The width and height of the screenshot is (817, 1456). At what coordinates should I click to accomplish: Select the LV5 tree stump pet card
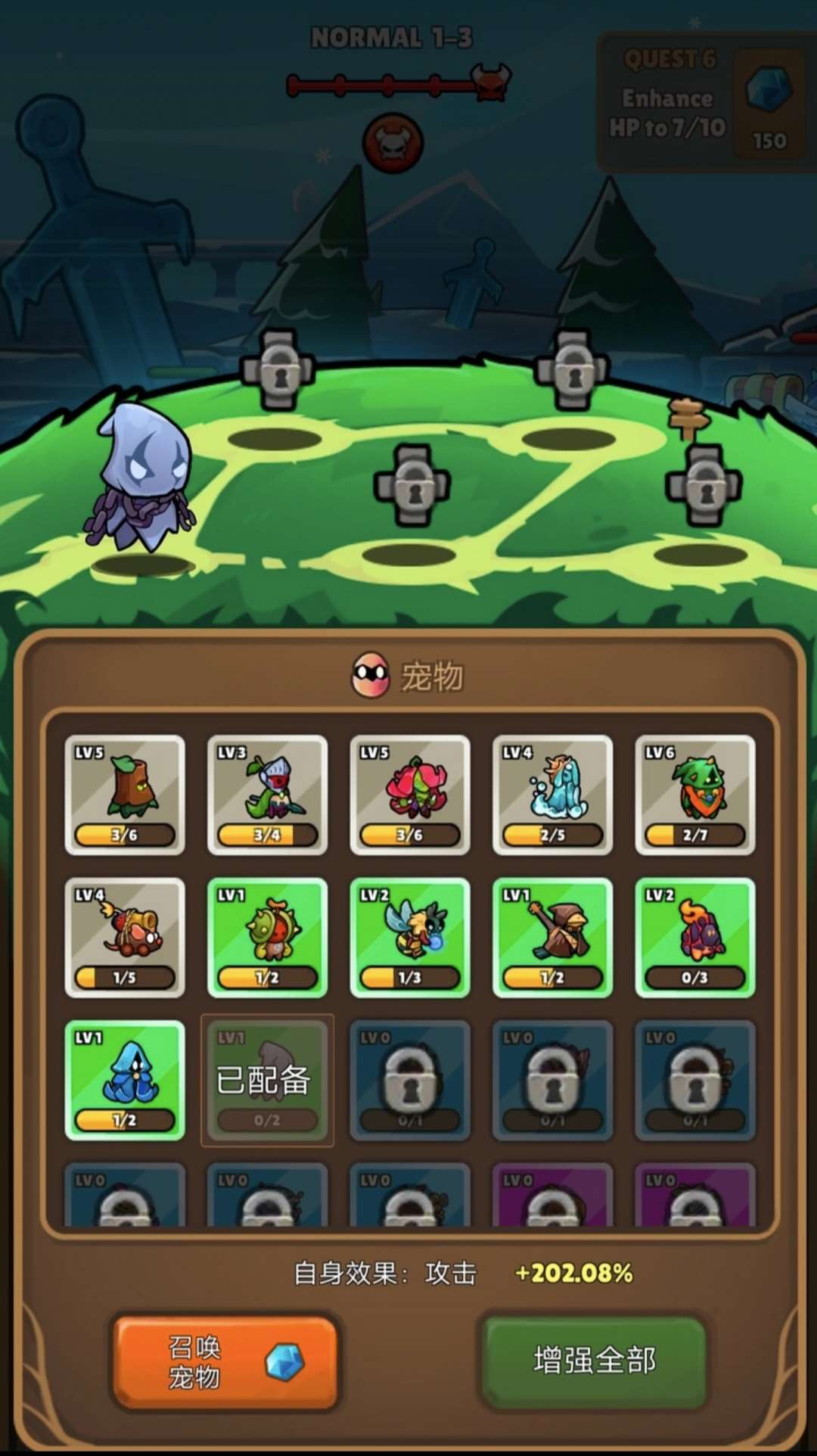click(x=125, y=795)
